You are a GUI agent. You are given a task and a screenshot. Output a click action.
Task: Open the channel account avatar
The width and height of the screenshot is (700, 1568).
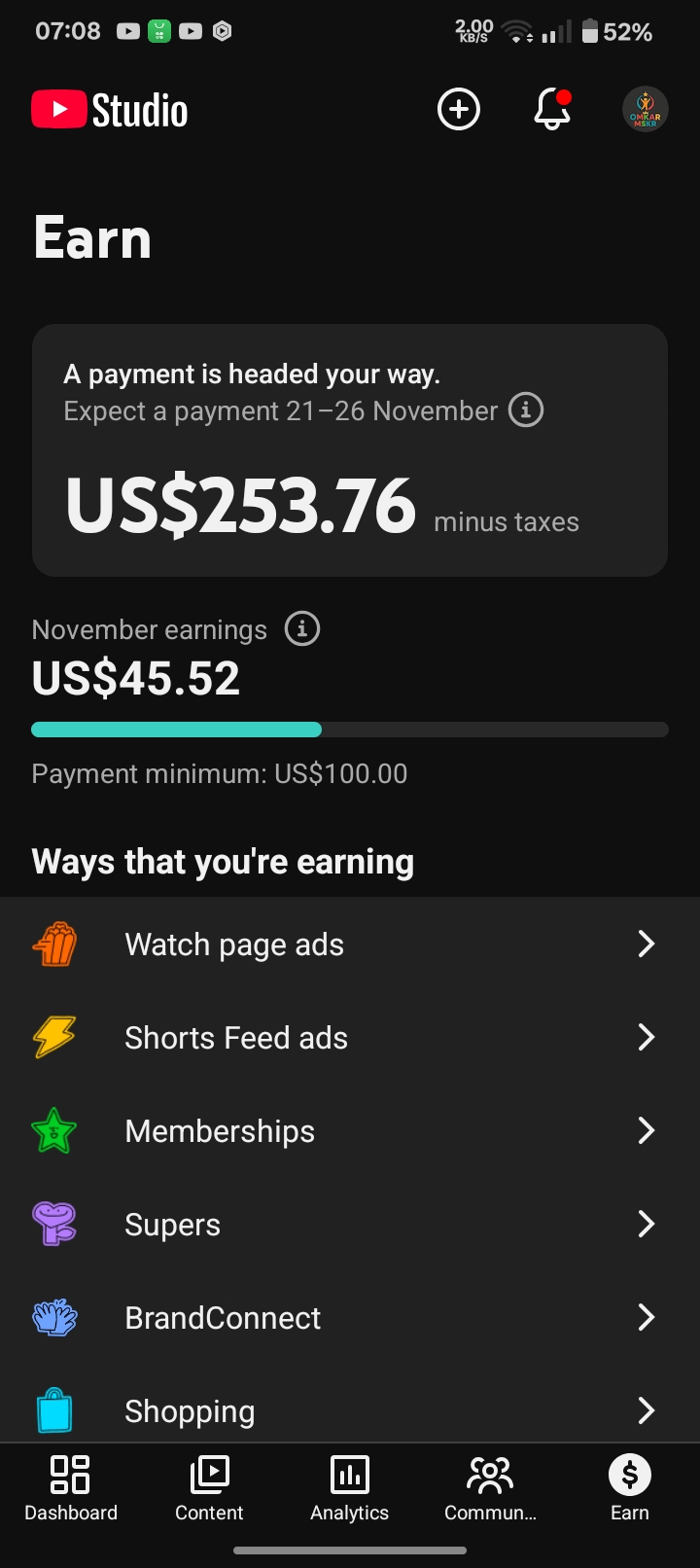tap(645, 109)
